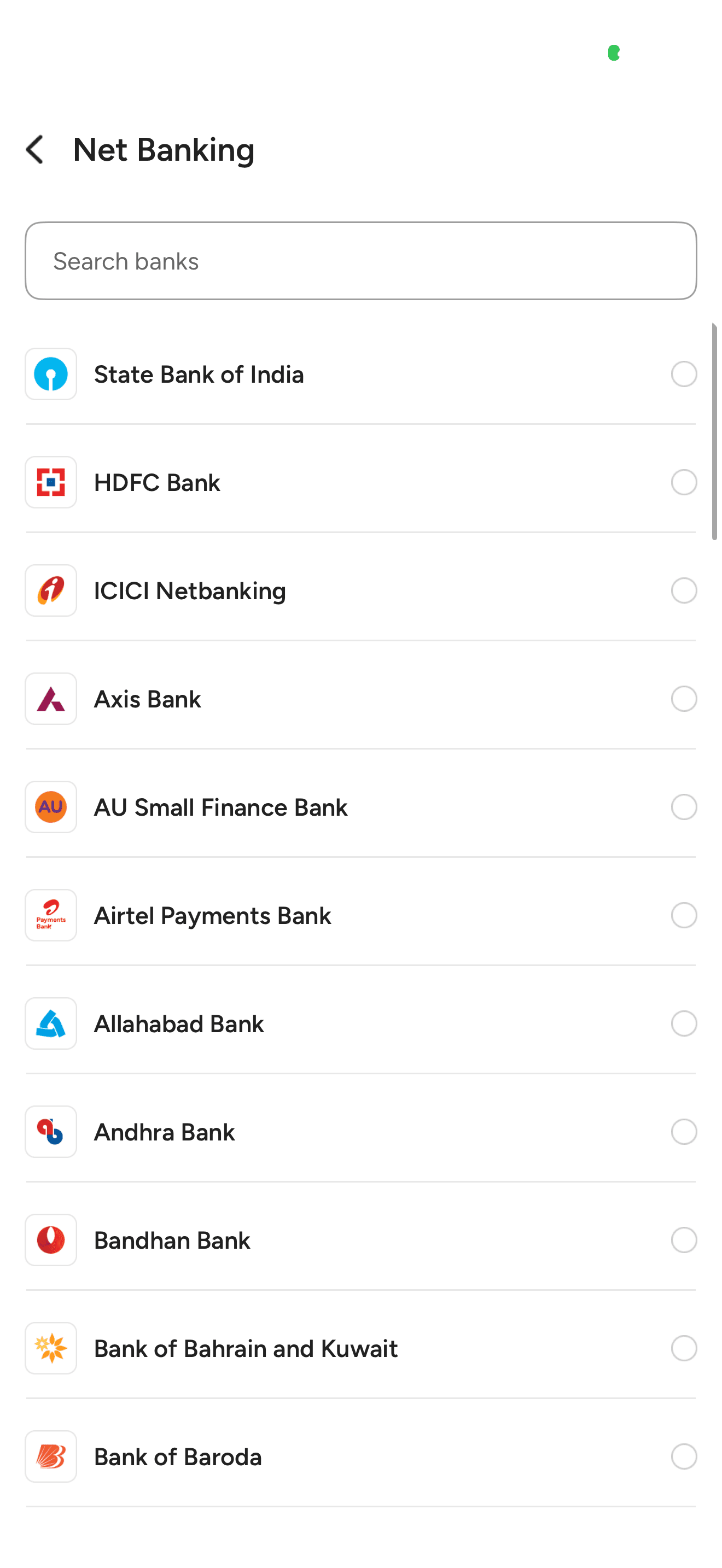Select ICICI Netbanking
The height and width of the screenshot is (1568, 722).
click(x=360, y=591)
